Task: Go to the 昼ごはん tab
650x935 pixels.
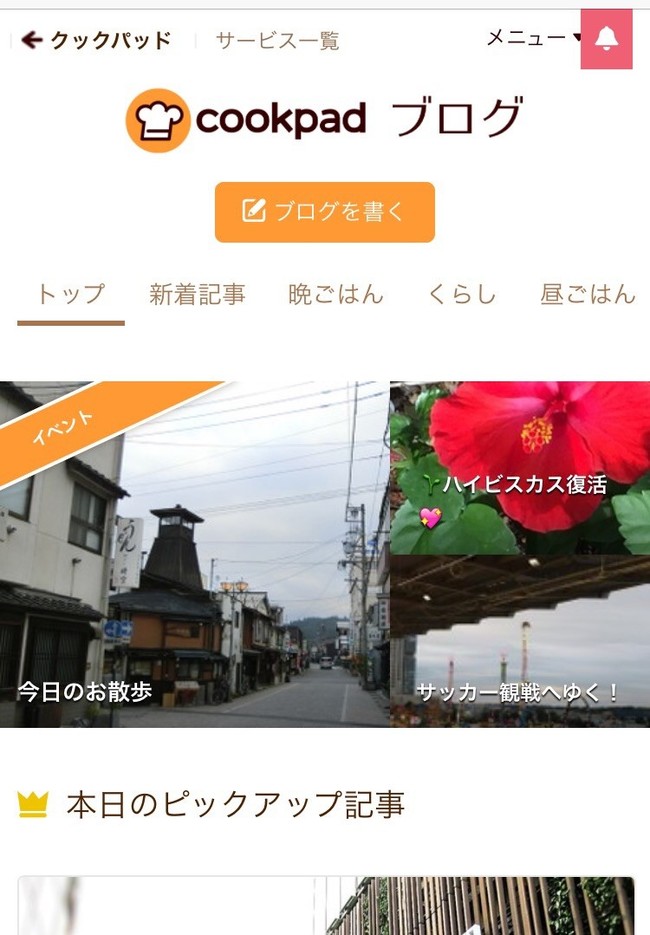Action: tap(587, 294)
